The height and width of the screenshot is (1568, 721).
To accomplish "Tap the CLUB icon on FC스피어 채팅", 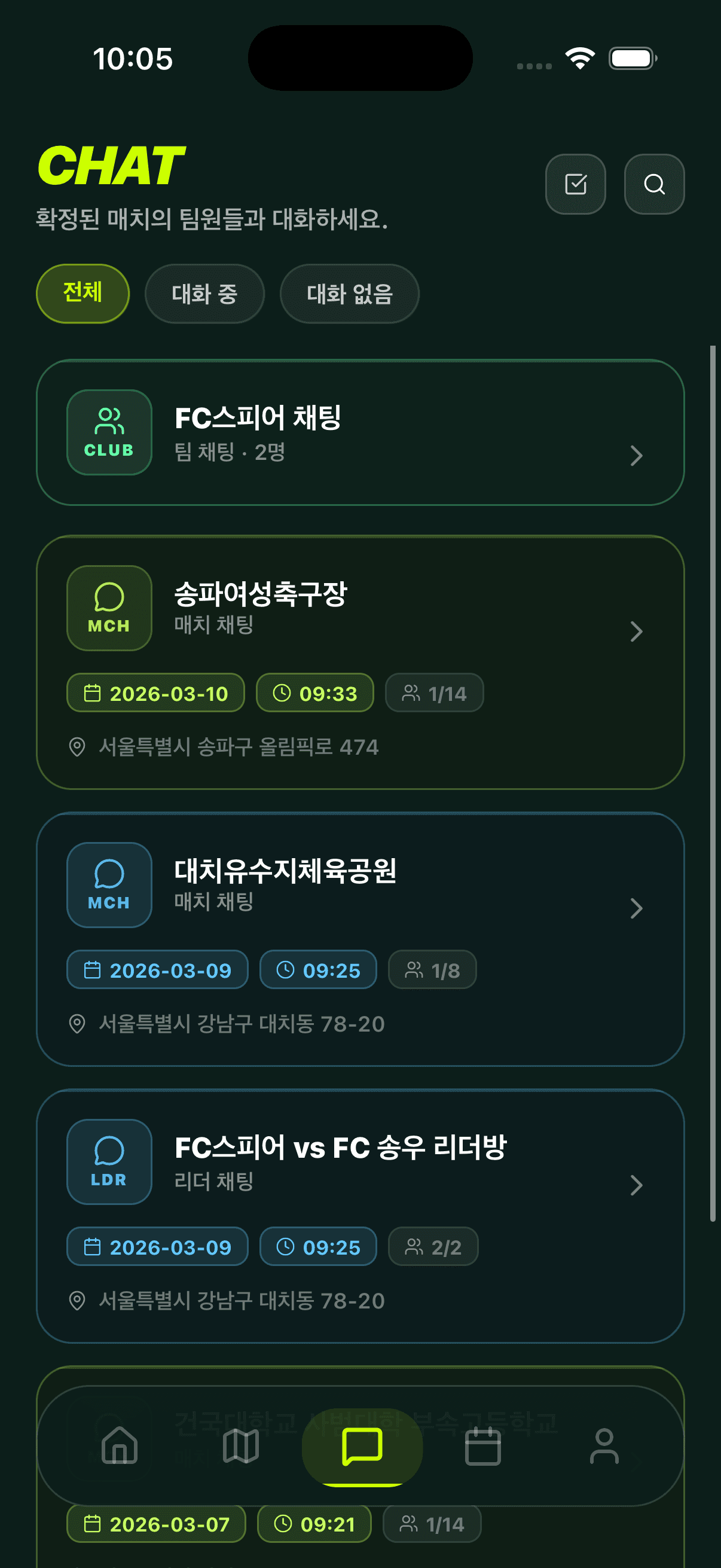I will [x=108, y=432].
